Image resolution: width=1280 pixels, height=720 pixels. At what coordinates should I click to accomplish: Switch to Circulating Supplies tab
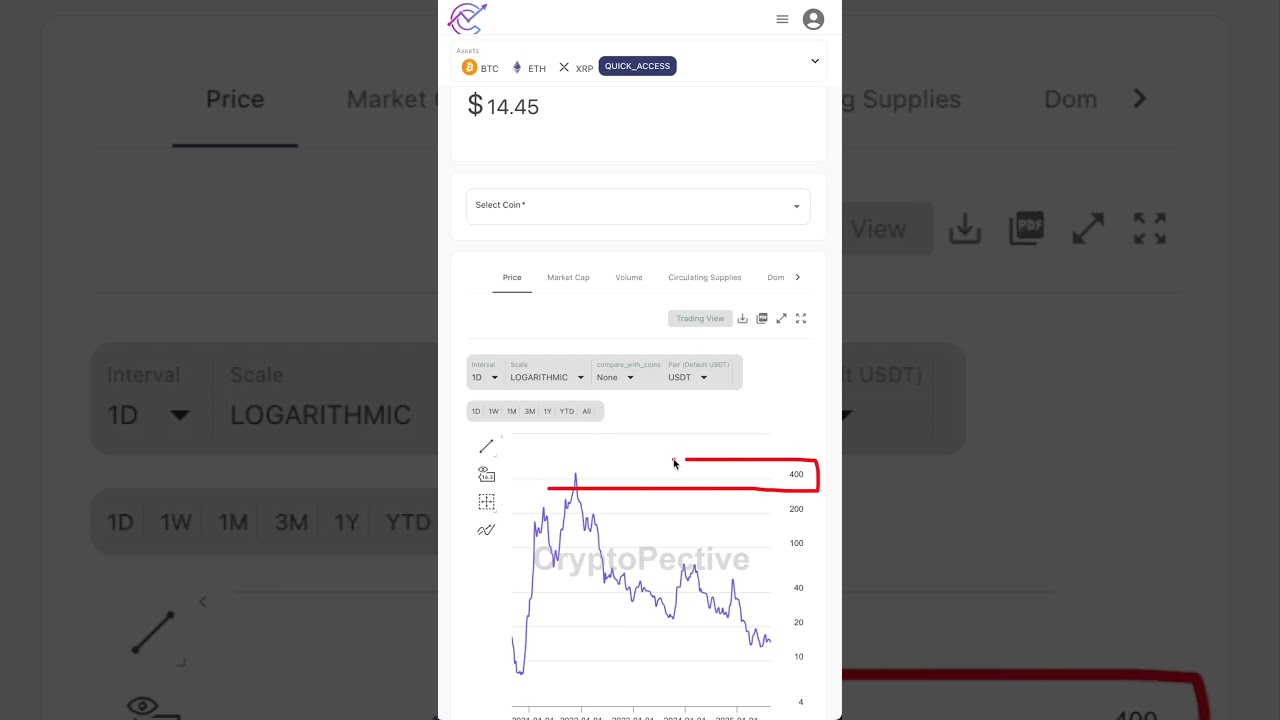[x=704, y=277]
